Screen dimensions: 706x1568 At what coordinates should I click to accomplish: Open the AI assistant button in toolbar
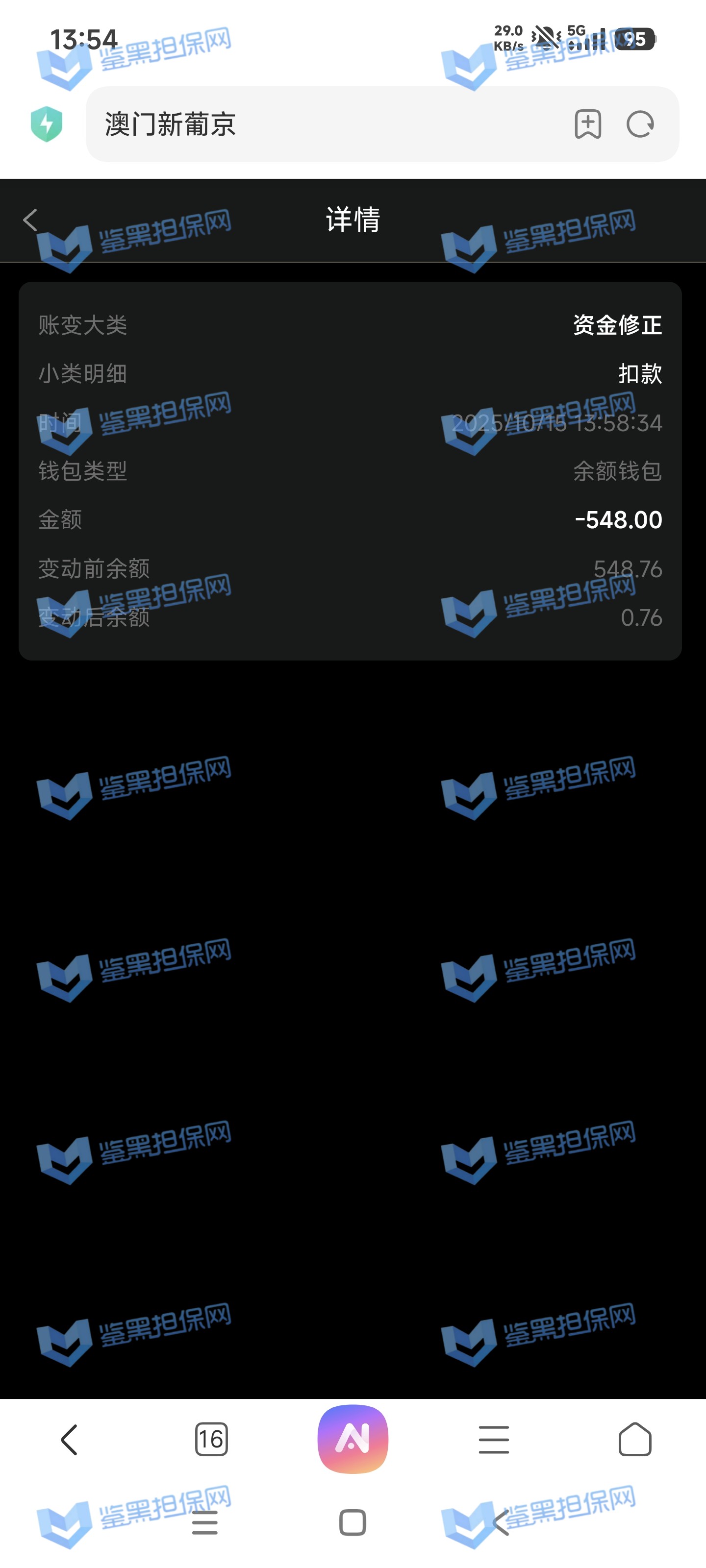pos(353,1439)
